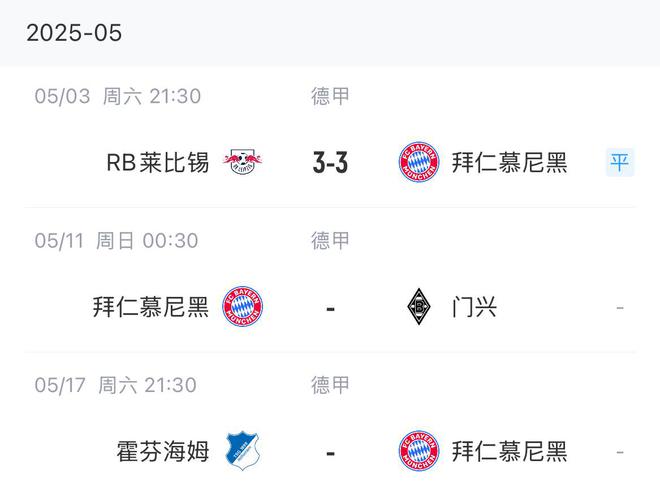Screen dimensions: 660x494
Task: Open the RB莱比锡 vs 拜仁慕尼黑 3-3 match
Action: [330, 162]
